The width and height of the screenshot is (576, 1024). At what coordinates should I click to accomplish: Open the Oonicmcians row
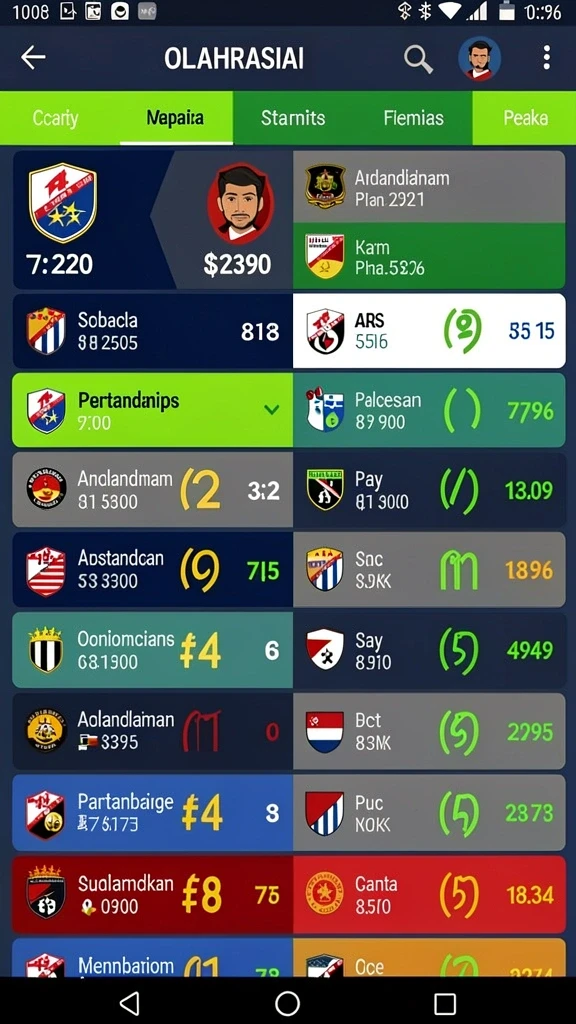click(x=153, y=650)
